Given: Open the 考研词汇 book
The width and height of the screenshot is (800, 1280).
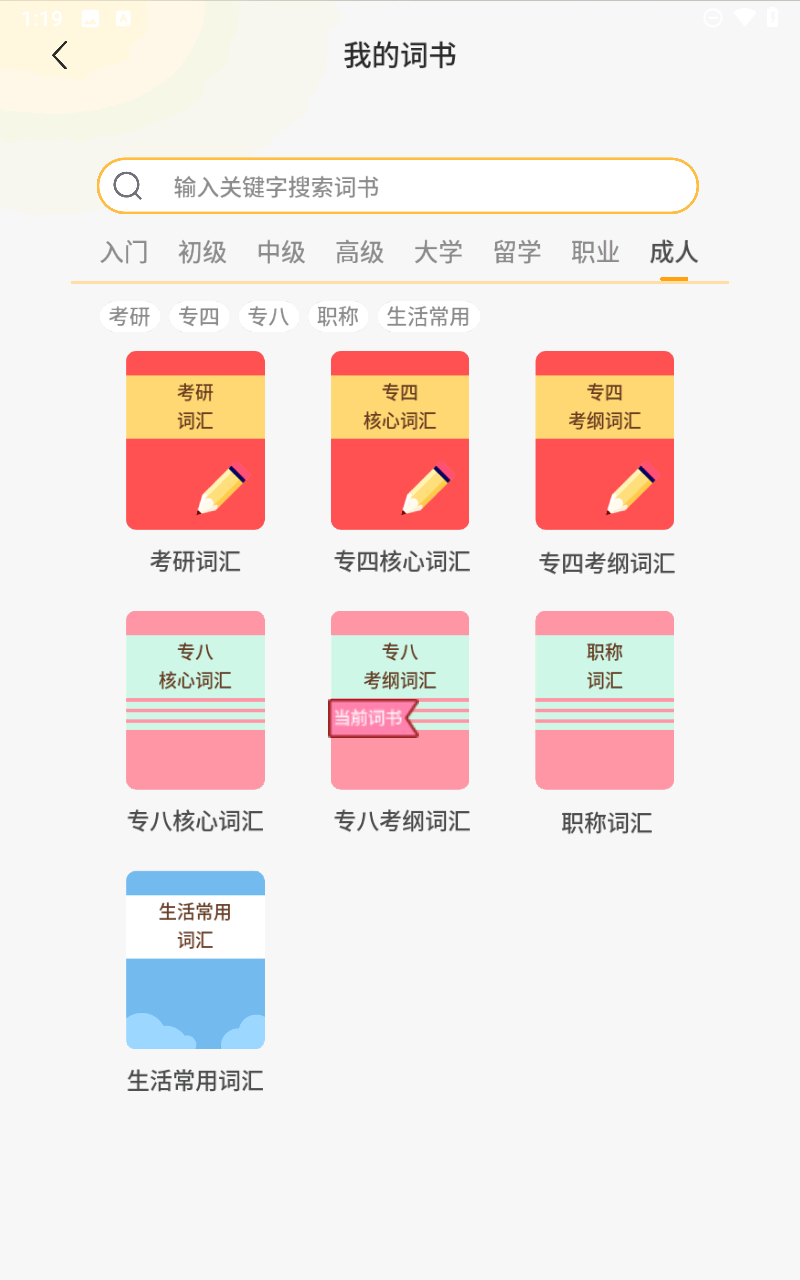Looking at the screenshot, I should 195,440.
